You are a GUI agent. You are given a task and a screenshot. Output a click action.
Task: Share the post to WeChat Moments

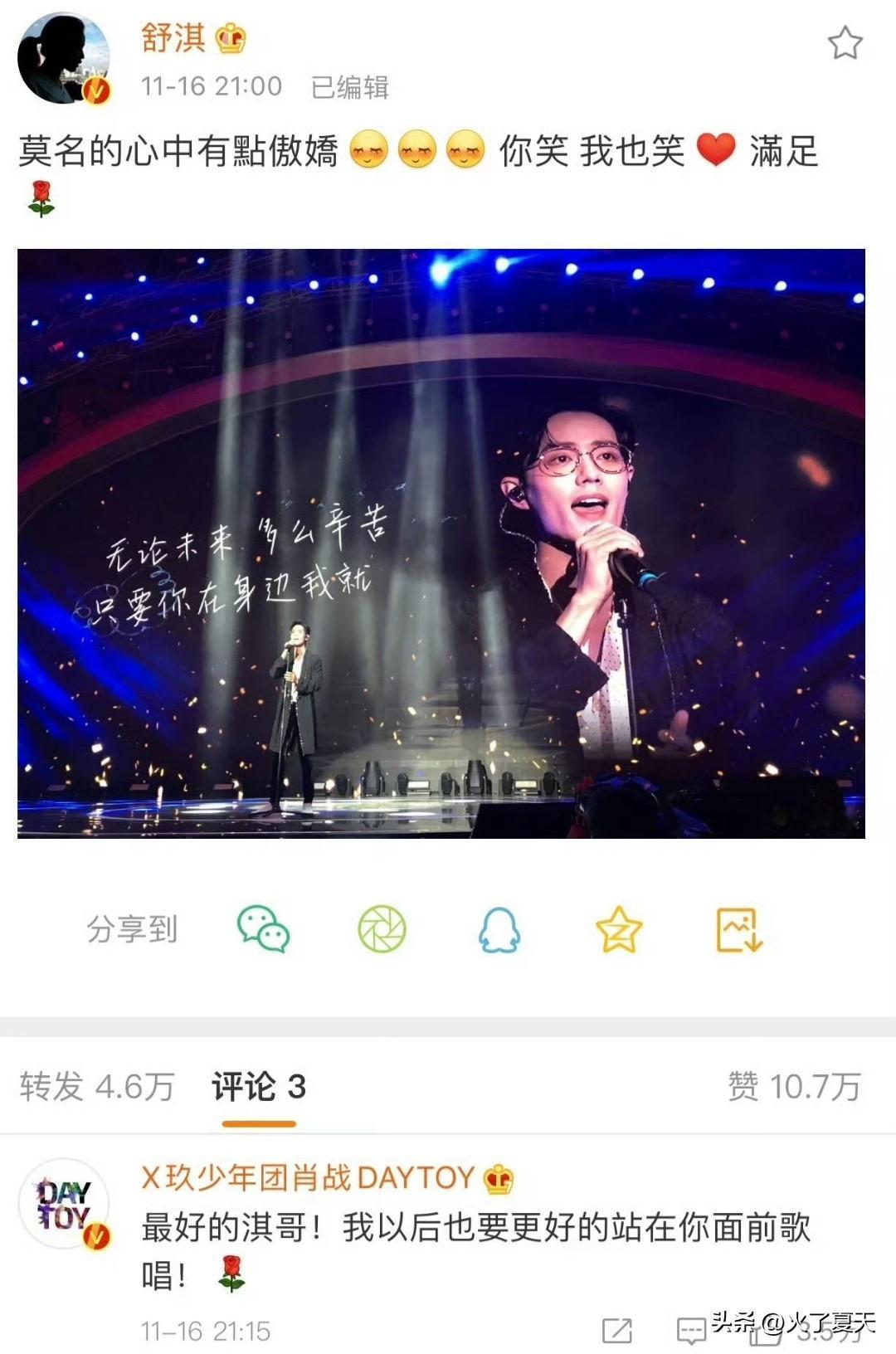point(382,928)
